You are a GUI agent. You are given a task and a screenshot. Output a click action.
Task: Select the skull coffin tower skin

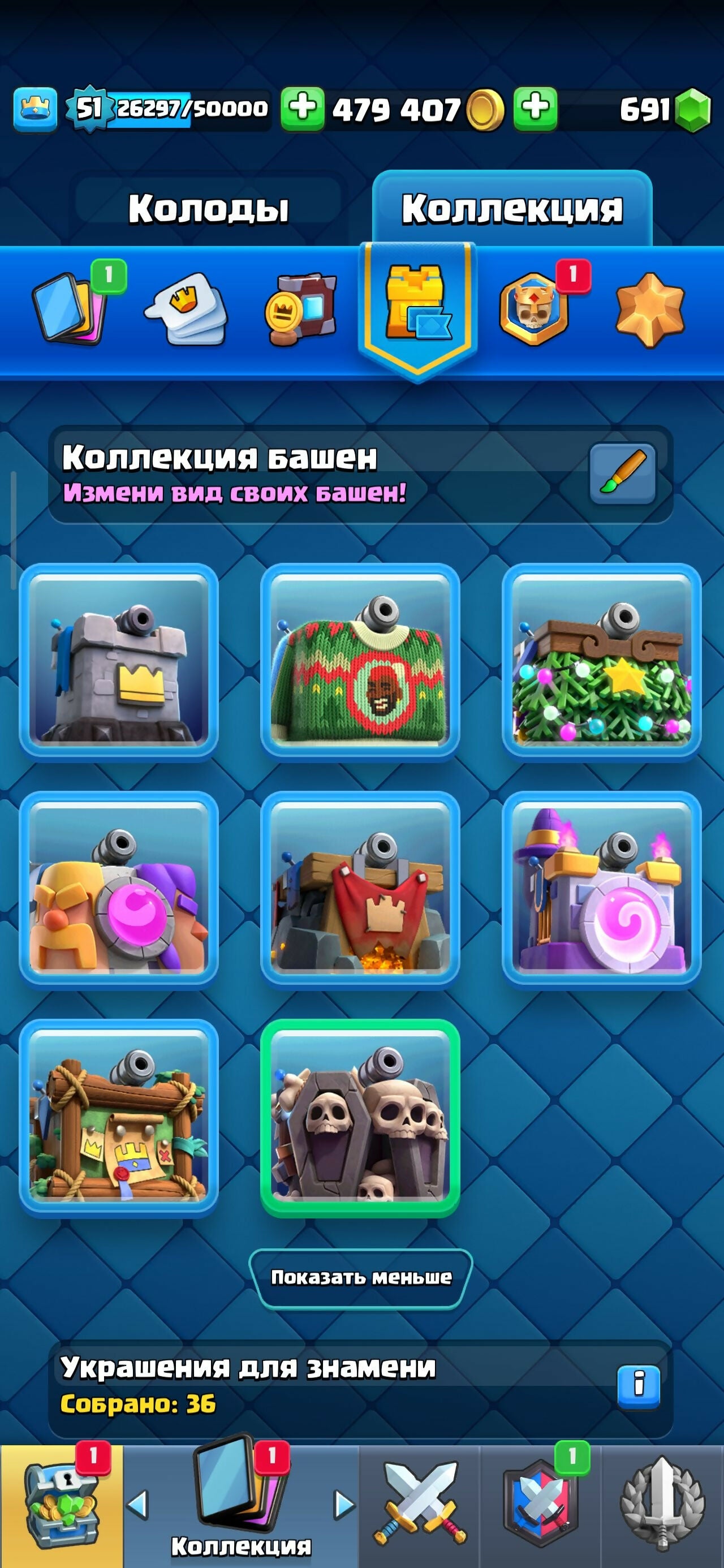pyautogui.click(x=360, y=1115)
